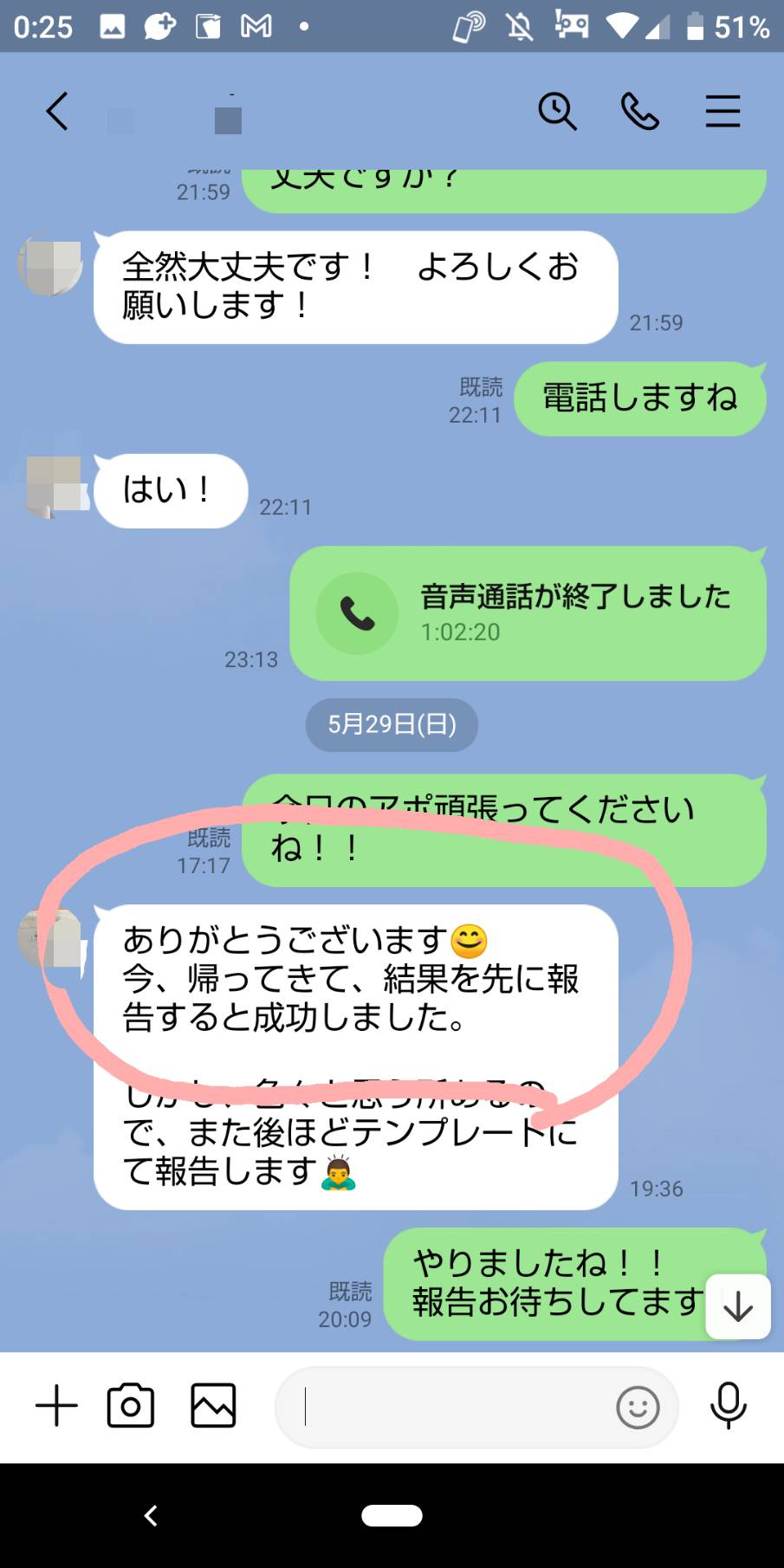Tap the contact's profile picture thumbnail
This screenshot has width=784, height=1568.
[x=49, y=264]
